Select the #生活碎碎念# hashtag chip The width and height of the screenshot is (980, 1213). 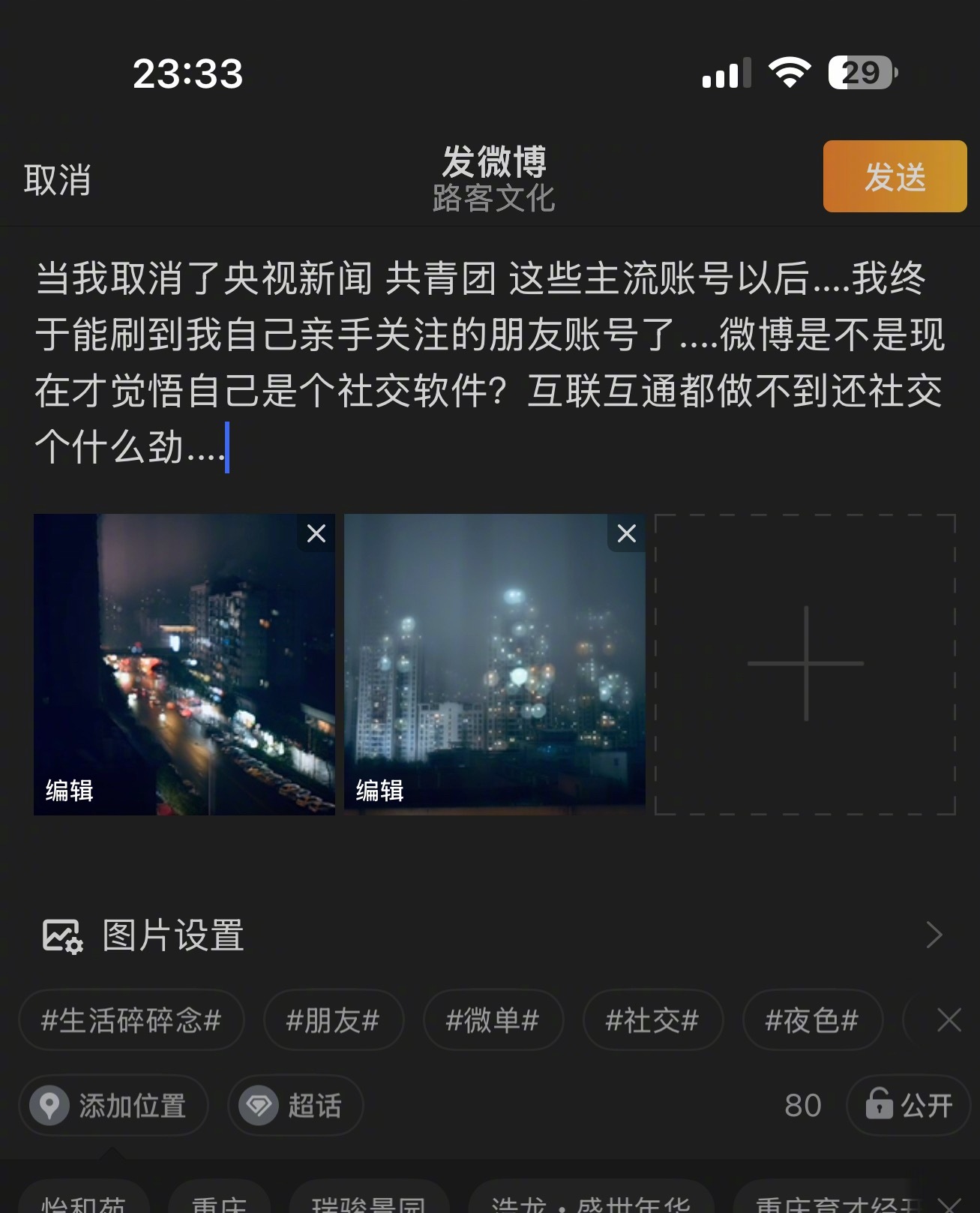tap(131, 1020)
